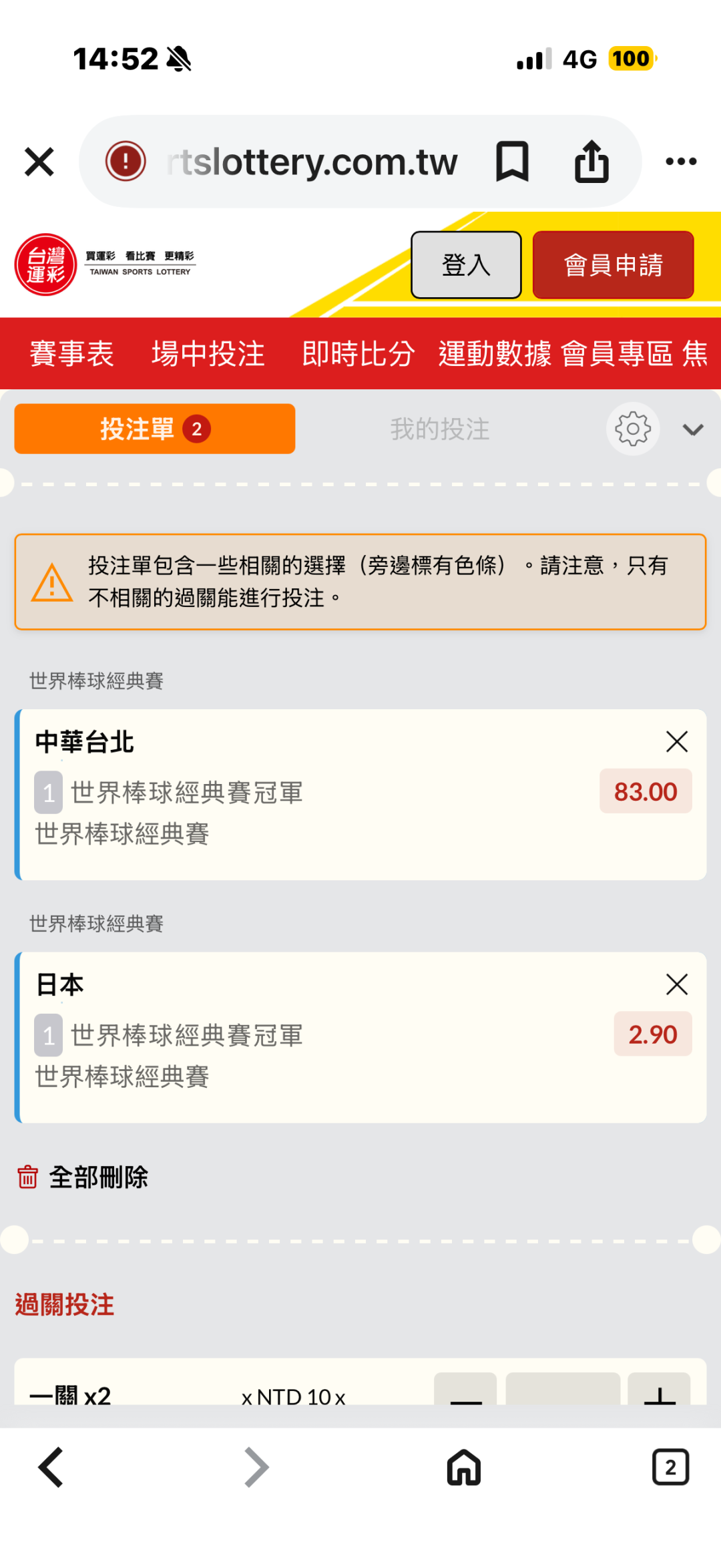Share the current page
Viewport: 721px width, 1568px height.
(x=591, y=162)
